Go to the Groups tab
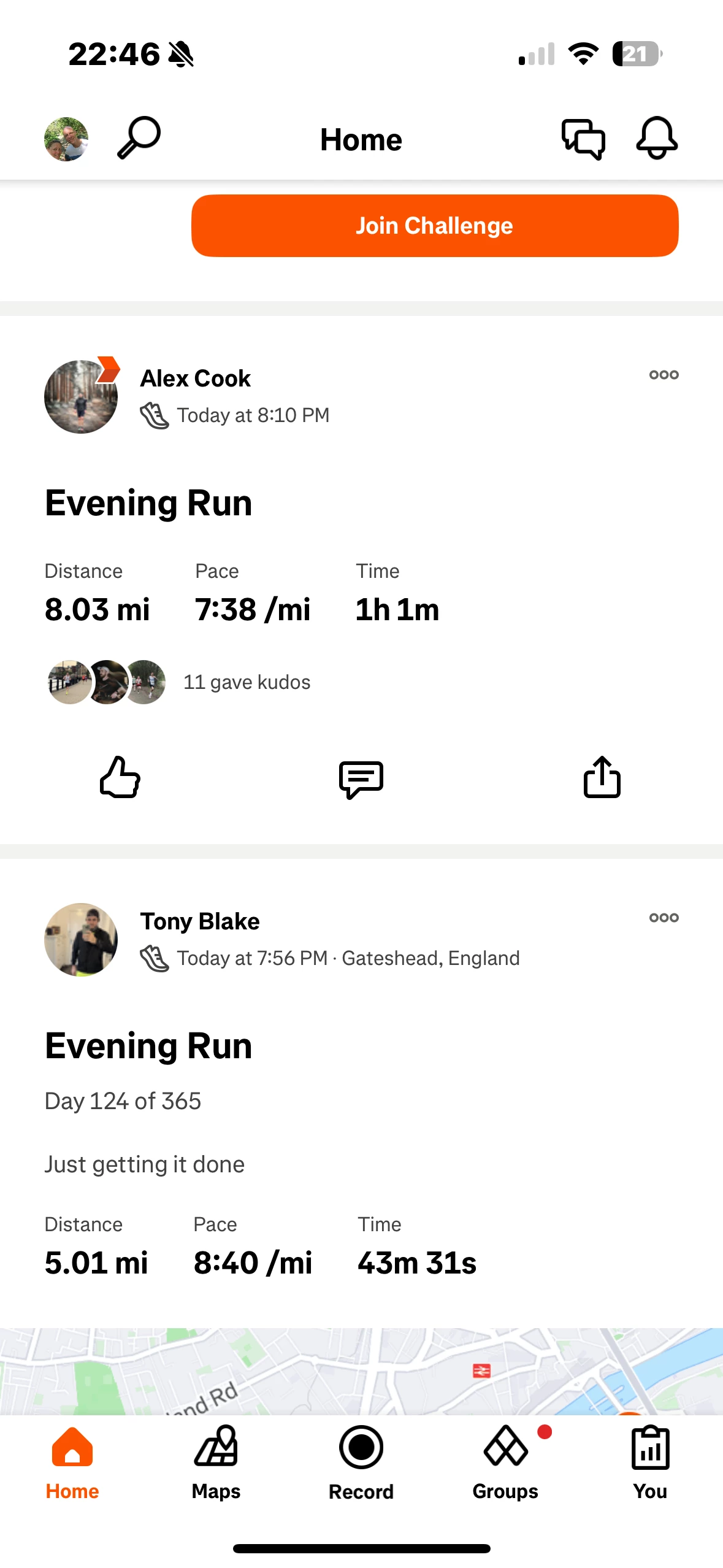 [x=505, y=1463]
